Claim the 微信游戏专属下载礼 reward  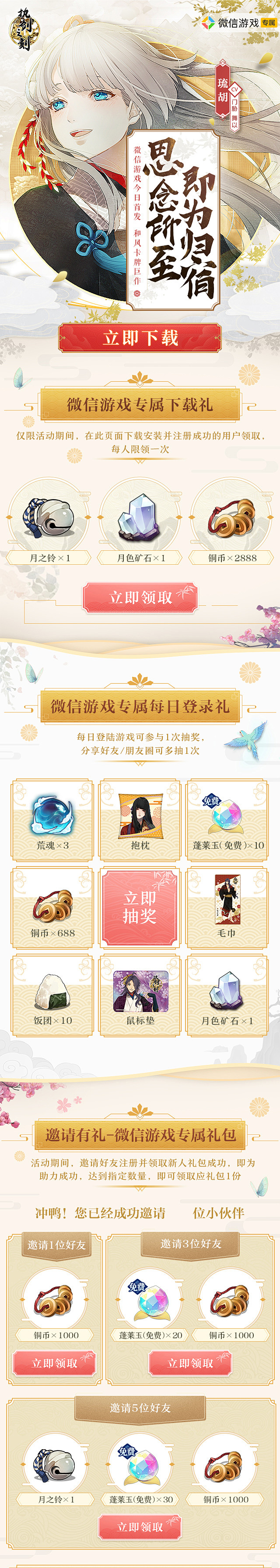(x=140, y=597)
